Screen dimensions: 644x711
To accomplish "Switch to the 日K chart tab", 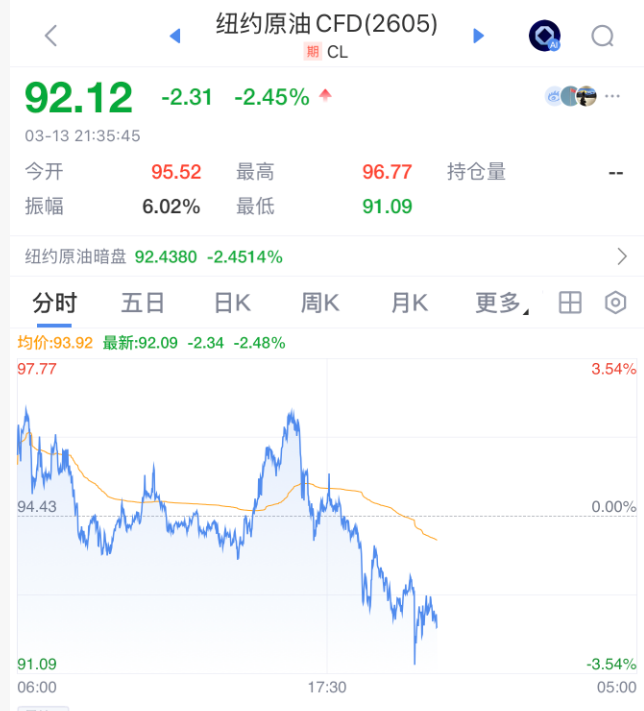I will 232,303.
